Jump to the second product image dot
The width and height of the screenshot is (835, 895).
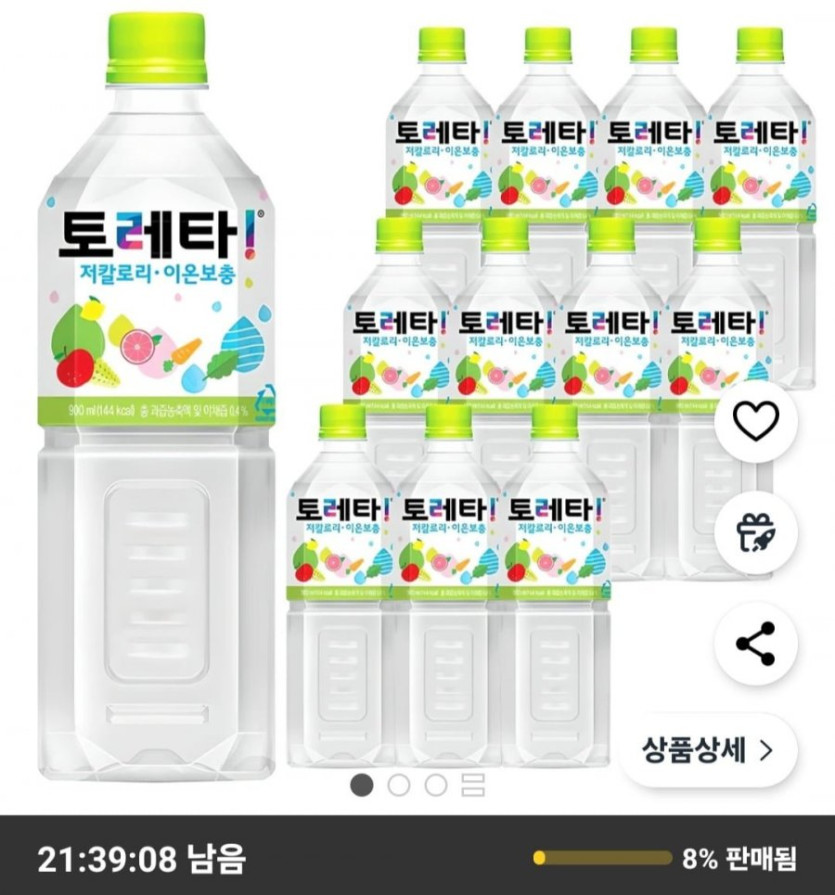398,785
